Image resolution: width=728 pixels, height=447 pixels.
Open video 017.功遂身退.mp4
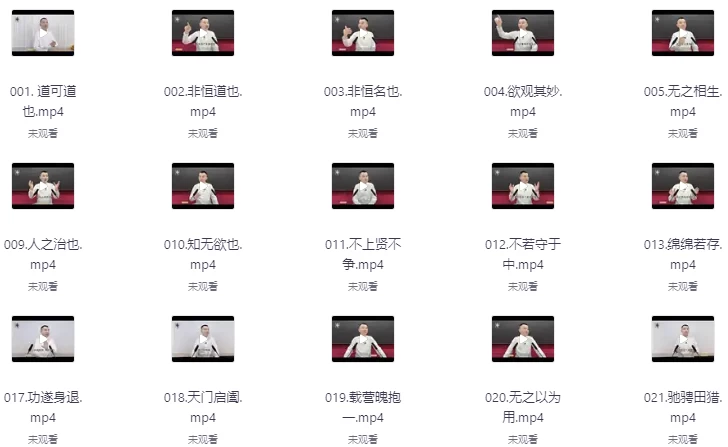pos(43,339)
